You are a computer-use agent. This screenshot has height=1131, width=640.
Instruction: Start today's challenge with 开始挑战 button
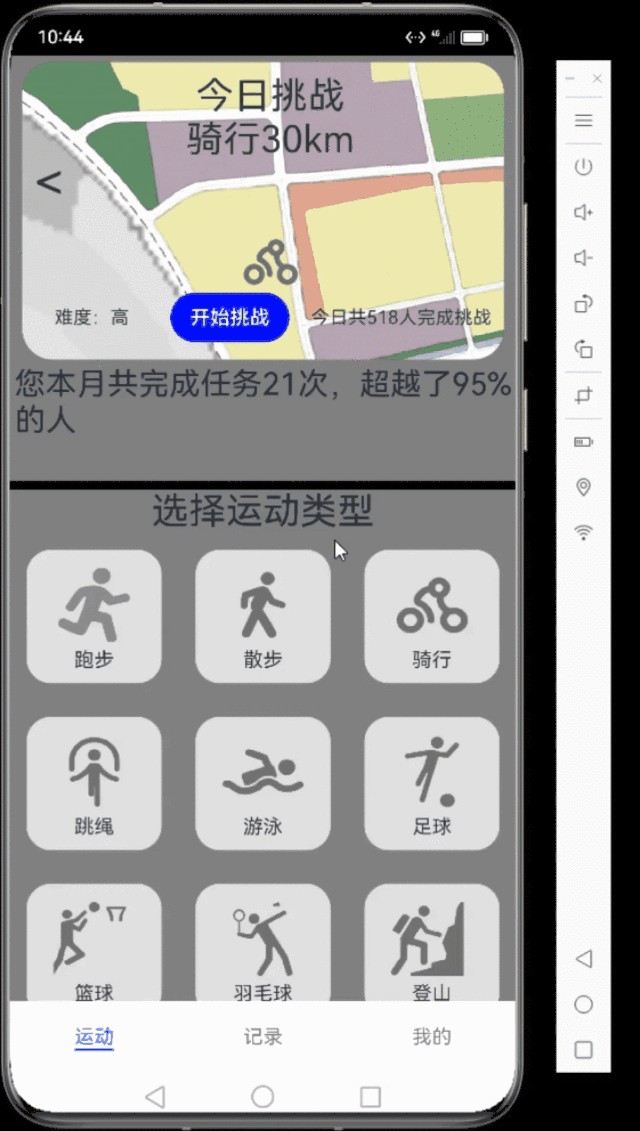pos(230,318)
